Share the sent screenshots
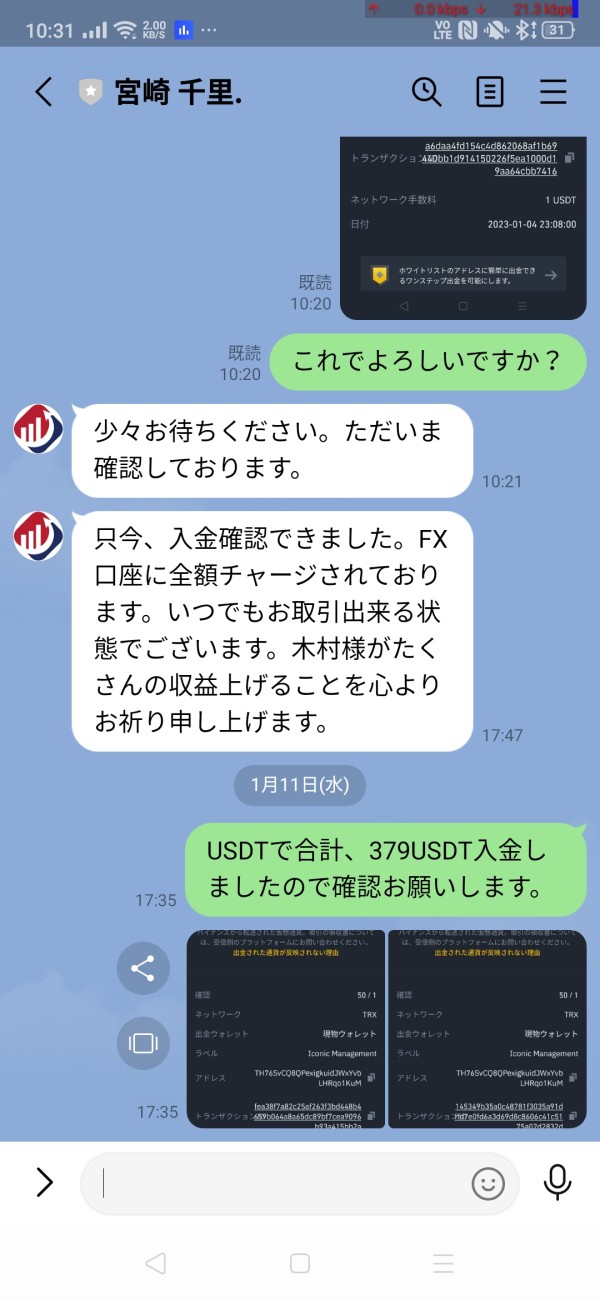The width and height of the screenshot is (600, 1300). [x=143, y=967]
